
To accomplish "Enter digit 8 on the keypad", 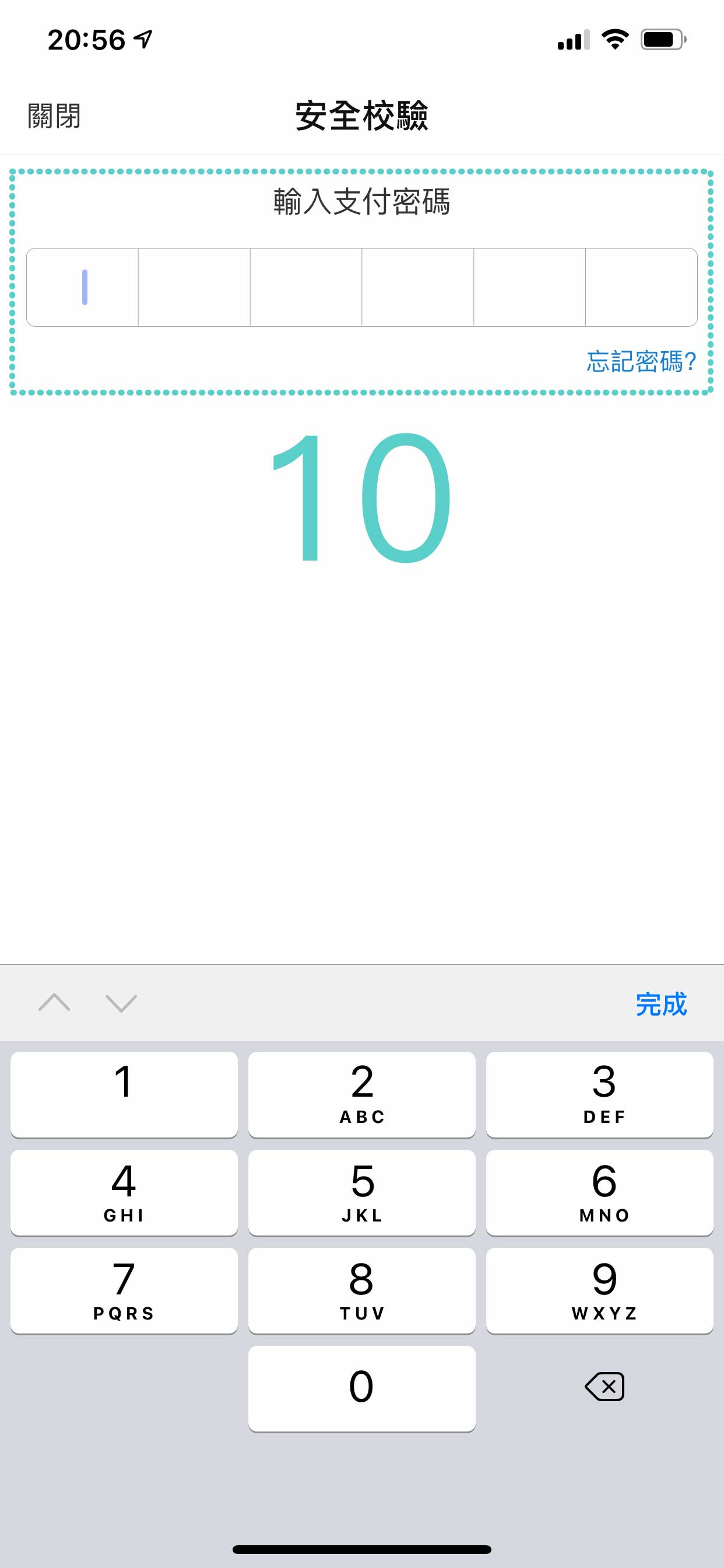I will point(362,1290).
